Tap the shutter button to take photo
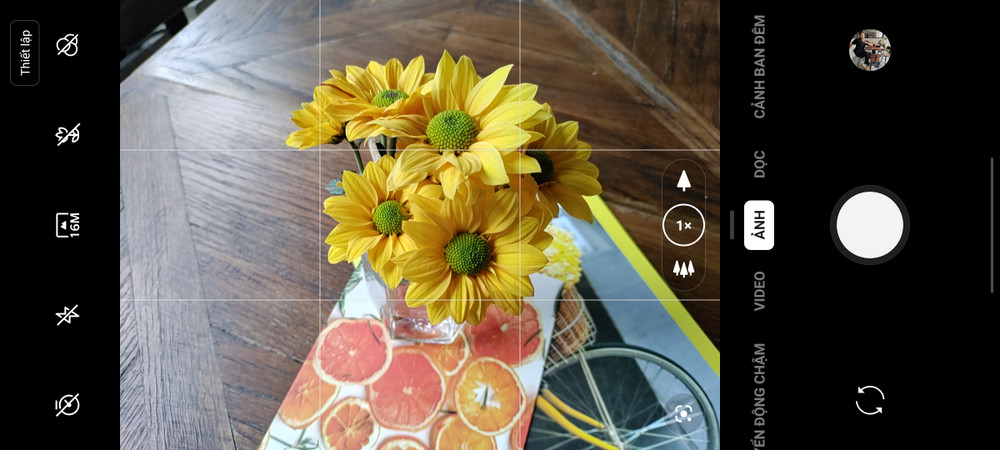 point(869,225)
